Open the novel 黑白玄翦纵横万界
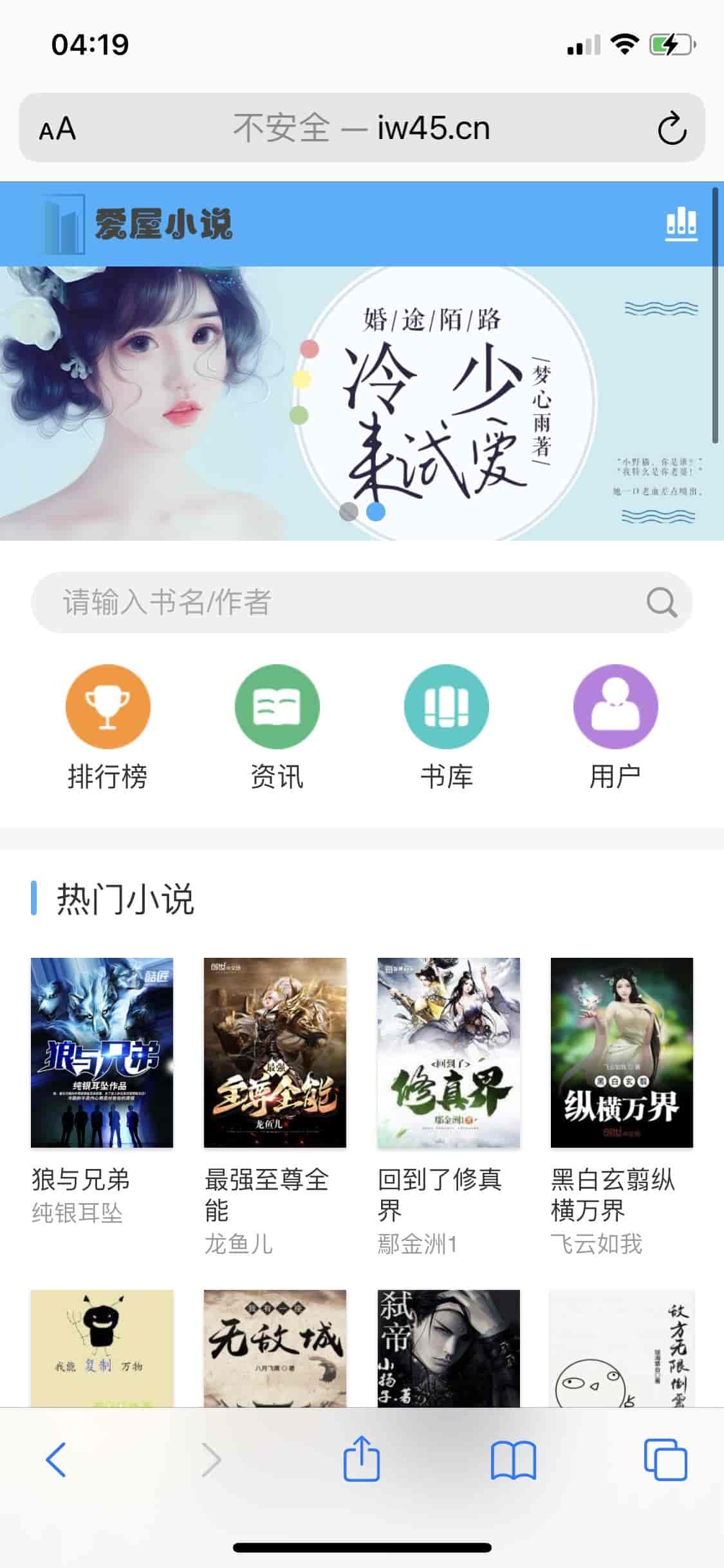The height and width of the screenshot is (1568, 724). click(x=622, y=1053)
